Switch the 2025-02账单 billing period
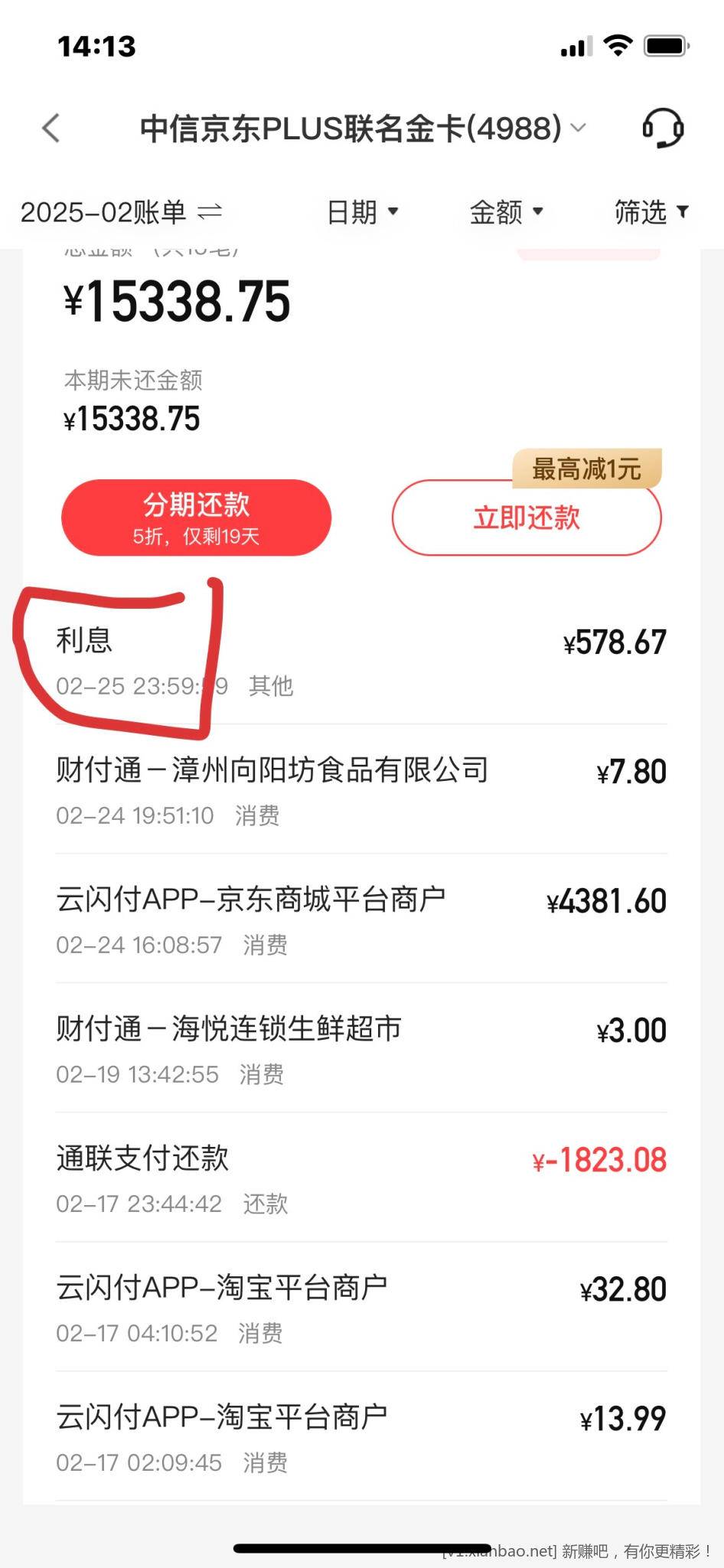The width and height of the screenshot is (724, 1568). [121, 212]
